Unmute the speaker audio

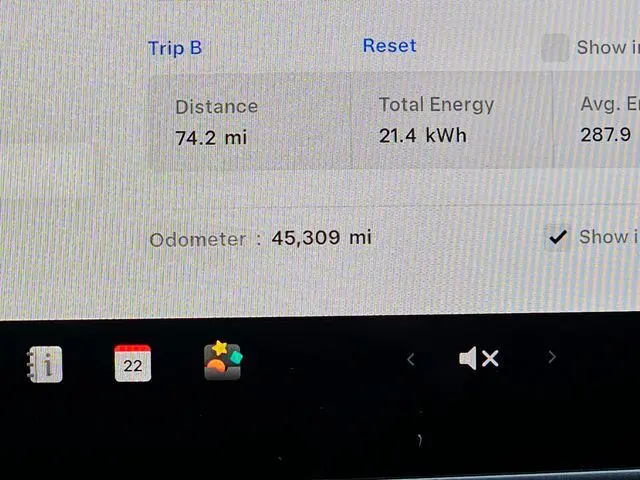pos(479,358)
